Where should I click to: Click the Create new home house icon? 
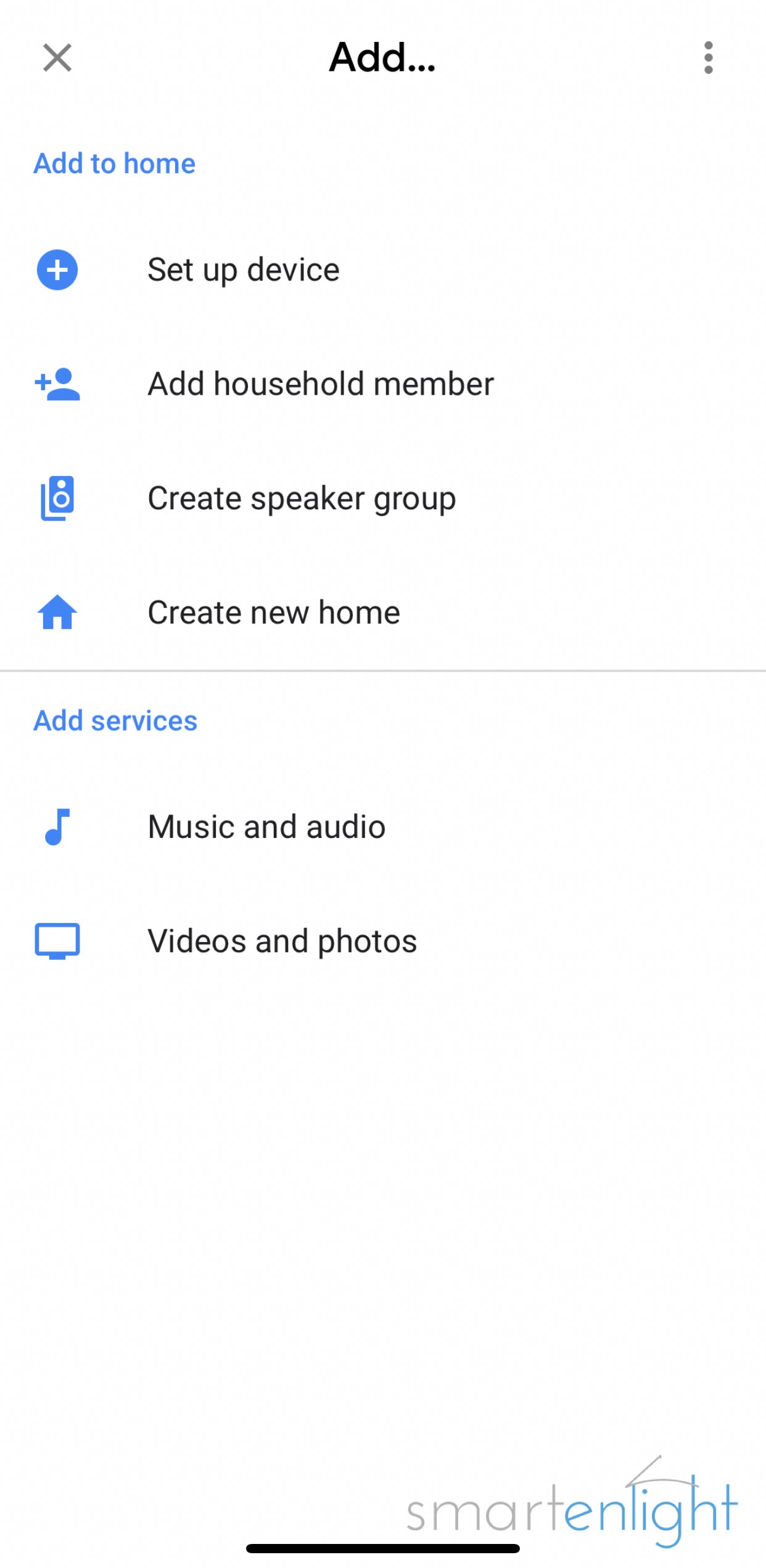pyautogui.click(x=57, y=612)
